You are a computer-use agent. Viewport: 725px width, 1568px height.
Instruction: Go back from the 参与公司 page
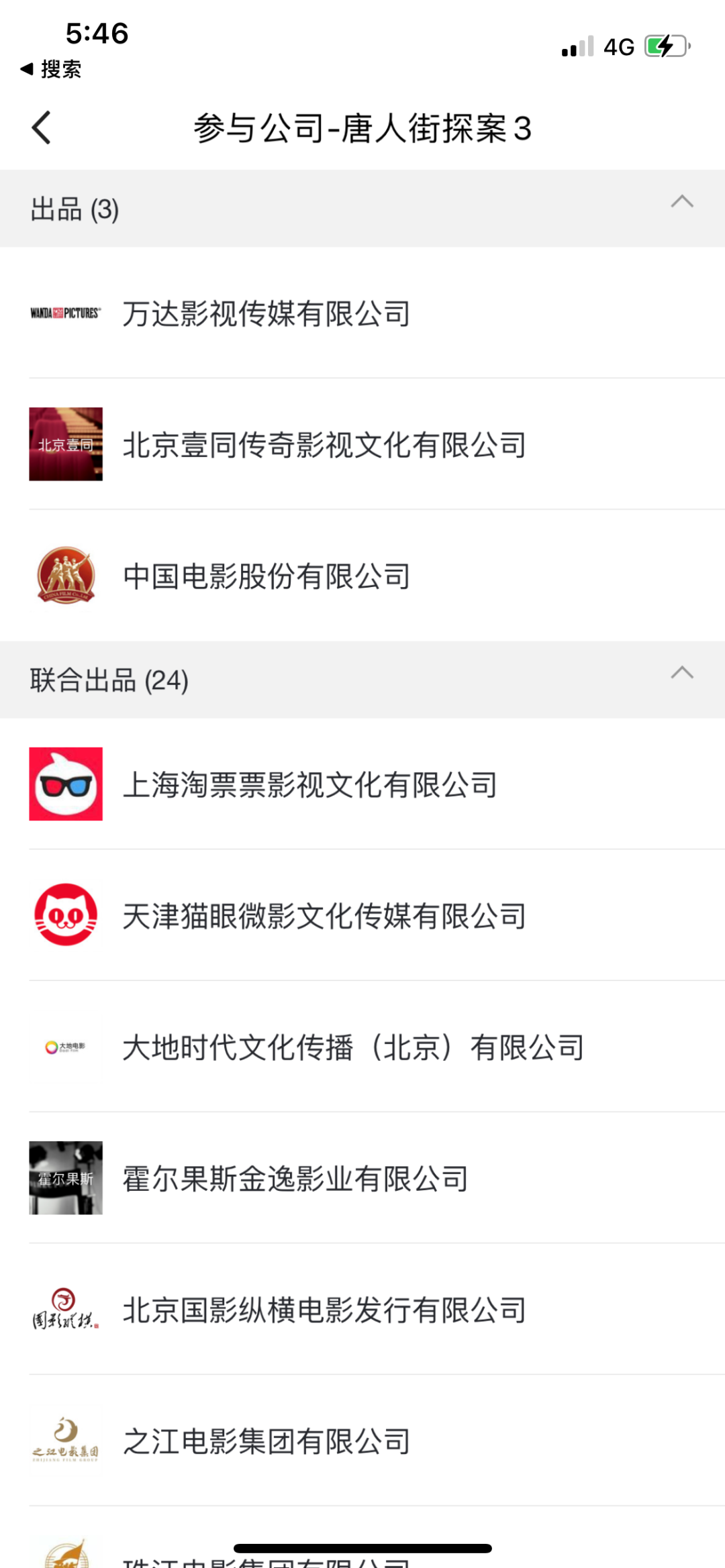pos(42,127)
